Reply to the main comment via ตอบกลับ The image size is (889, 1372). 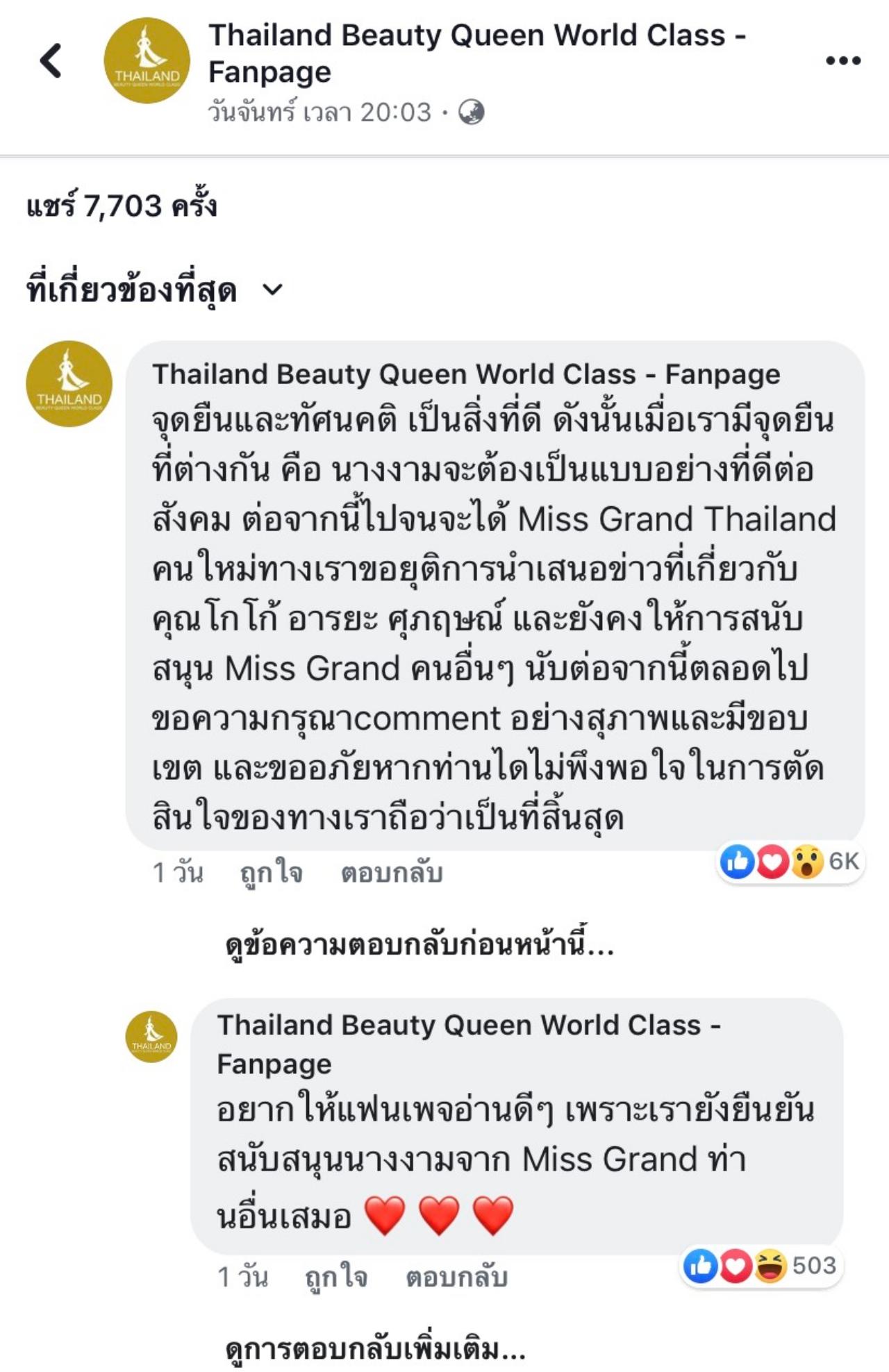(391, 873)
